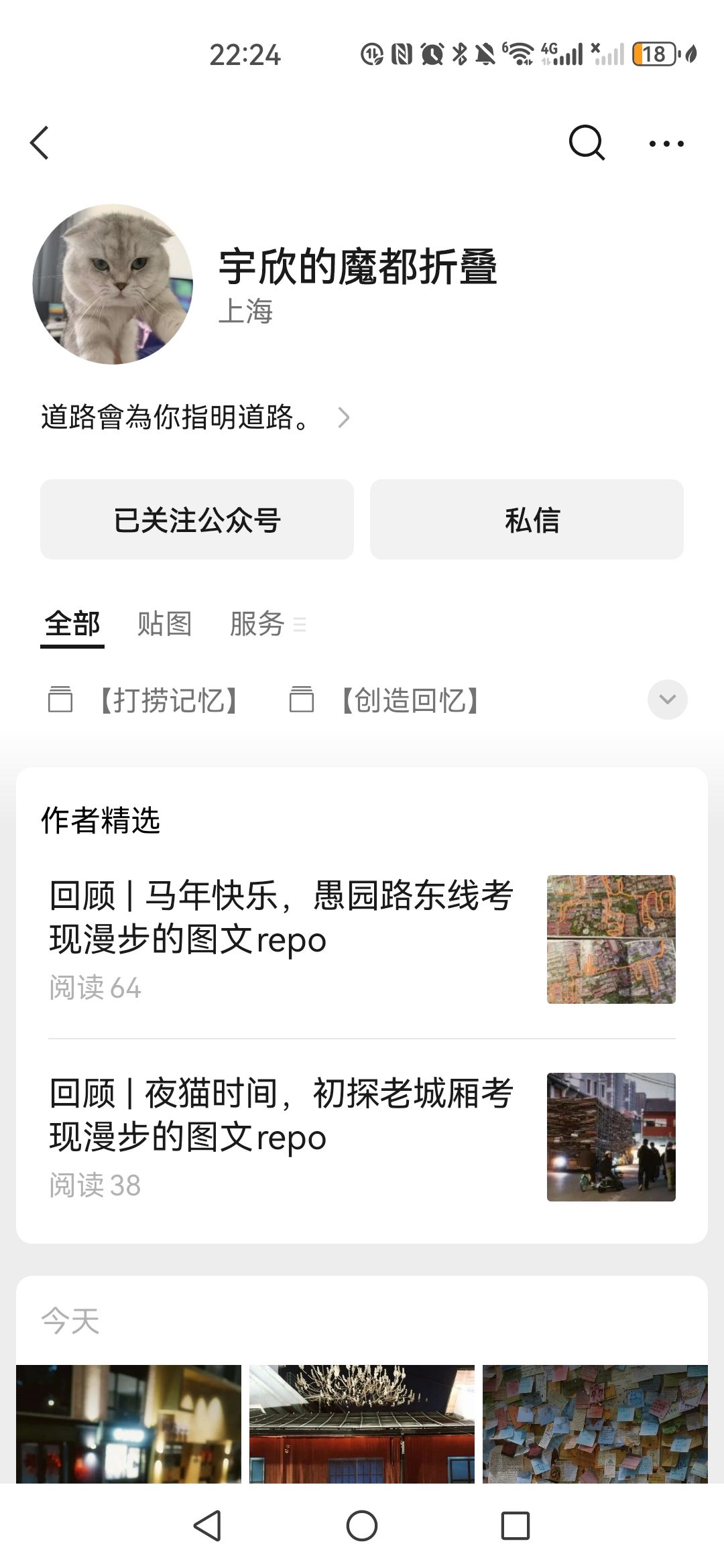
Task: Open the three-dot more options menu
Action: pyautogui.click(x=666, y=143)
